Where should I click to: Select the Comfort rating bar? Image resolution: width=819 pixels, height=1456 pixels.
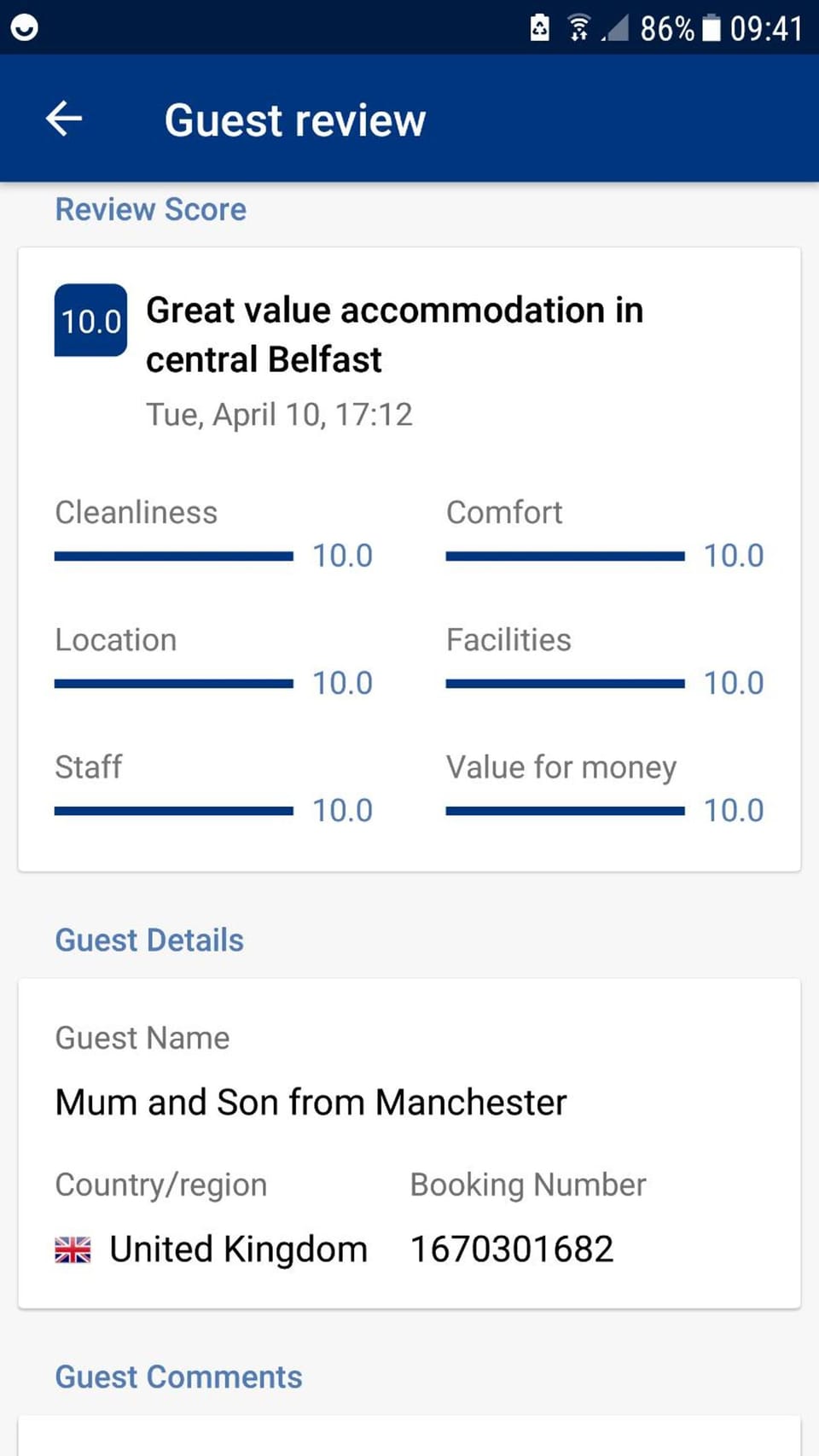pyautogui.click(x=565, y=556)
